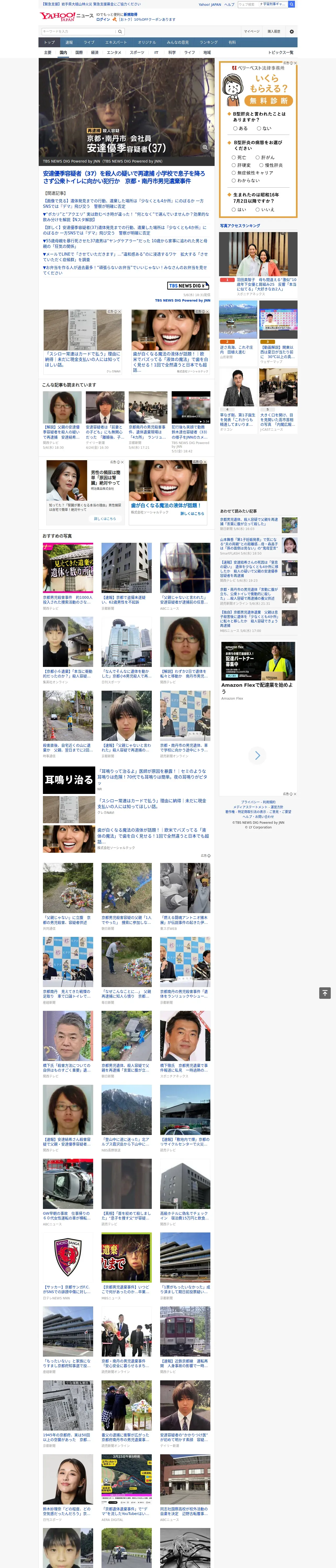Open the 安達優季容疑者 article headline
This screenshot has width=336, height=1568.
coord(126,177)
